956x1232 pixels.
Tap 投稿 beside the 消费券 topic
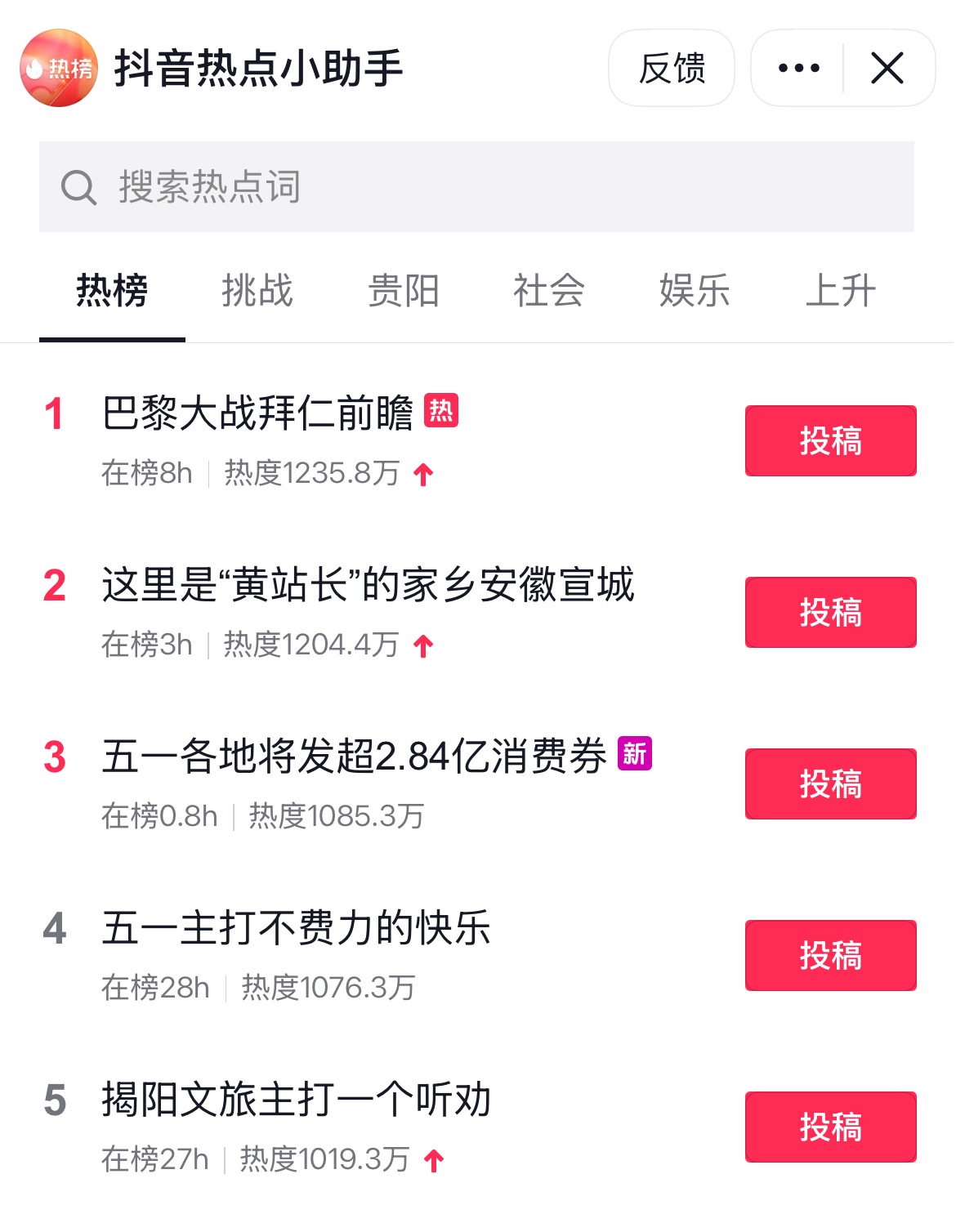(x=830, y=784)
